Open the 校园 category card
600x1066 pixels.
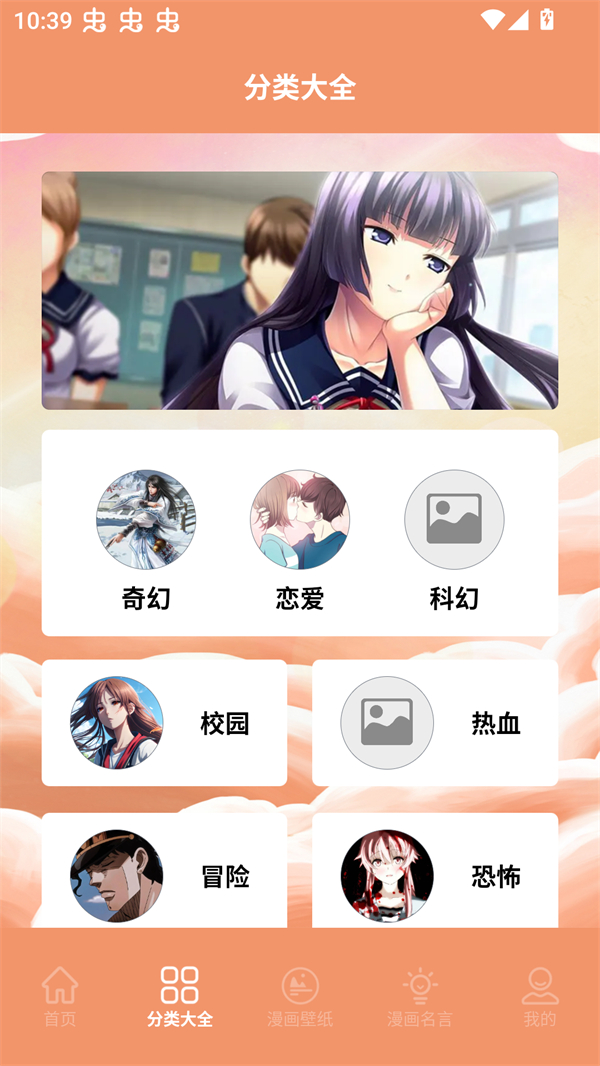164,723
